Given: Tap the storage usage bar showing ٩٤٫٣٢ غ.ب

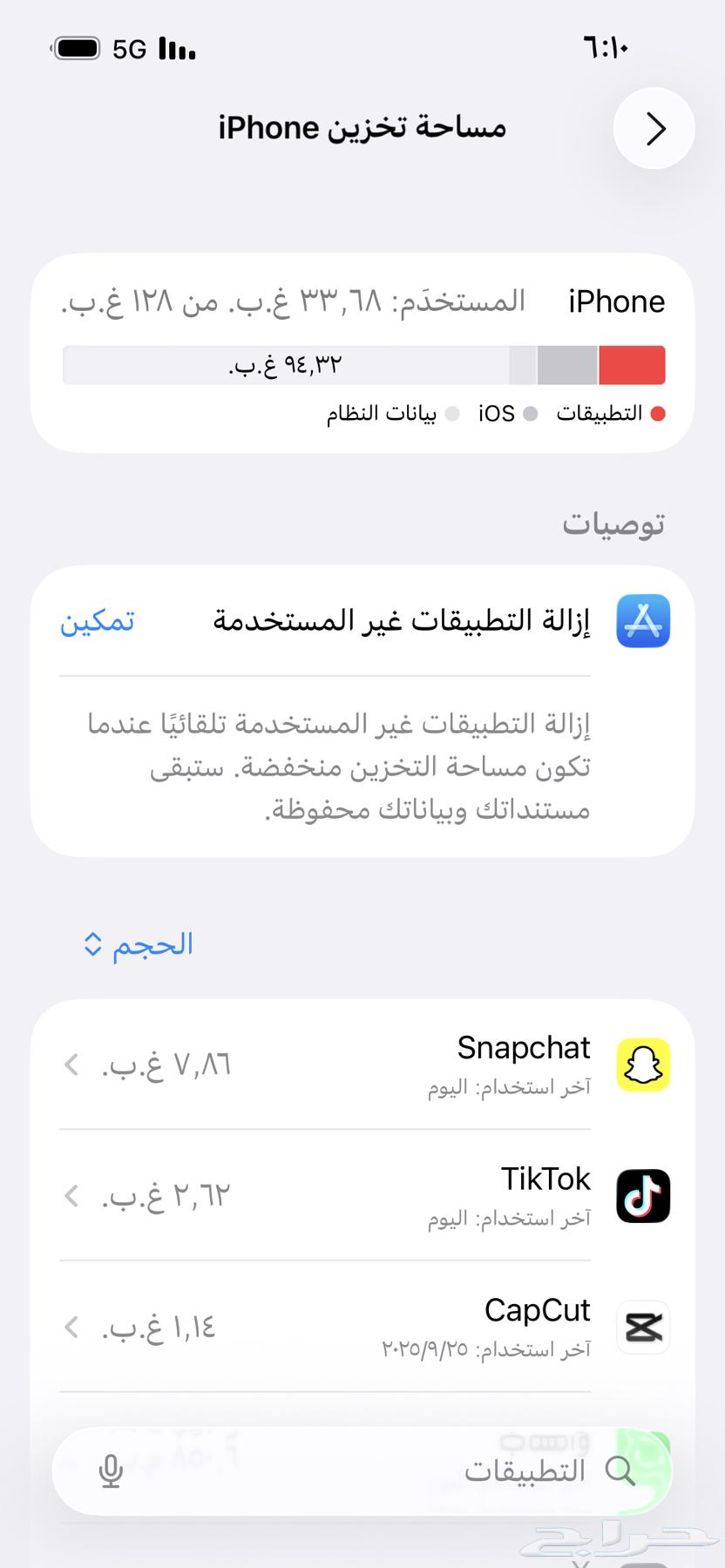Looking at the screenshot, I should point(362,365).
